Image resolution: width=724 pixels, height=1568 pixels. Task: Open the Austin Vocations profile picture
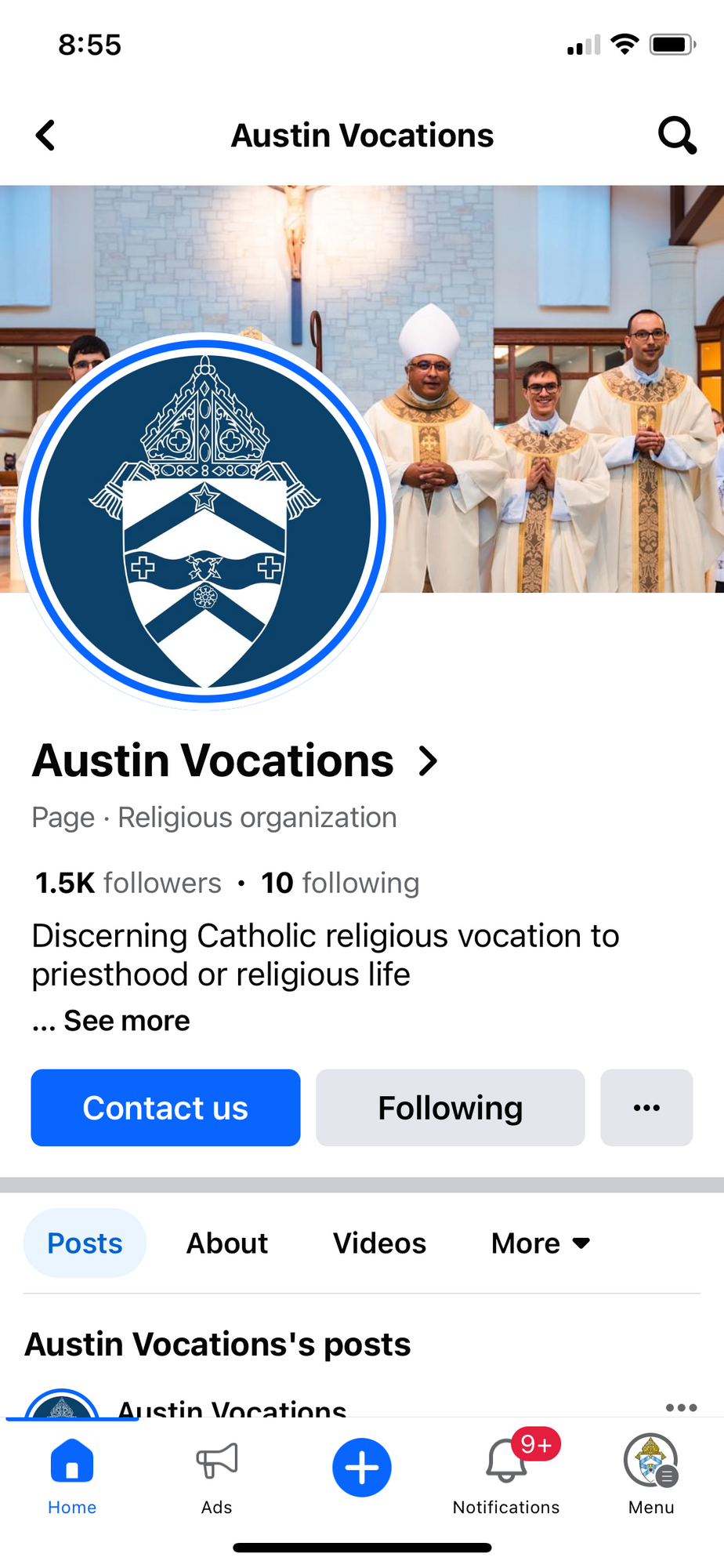205,521
